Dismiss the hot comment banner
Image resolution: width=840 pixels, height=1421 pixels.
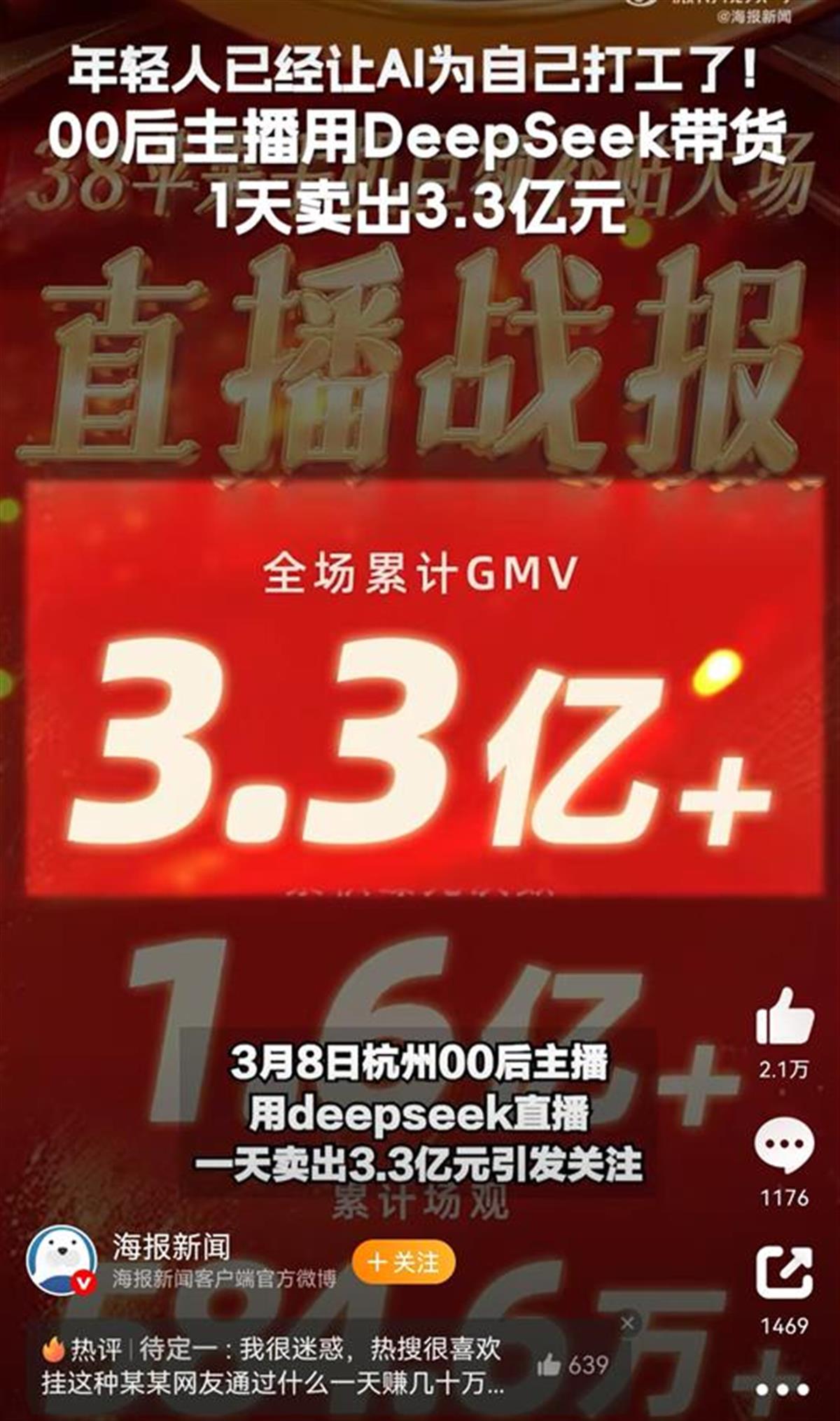(628, 1323)
